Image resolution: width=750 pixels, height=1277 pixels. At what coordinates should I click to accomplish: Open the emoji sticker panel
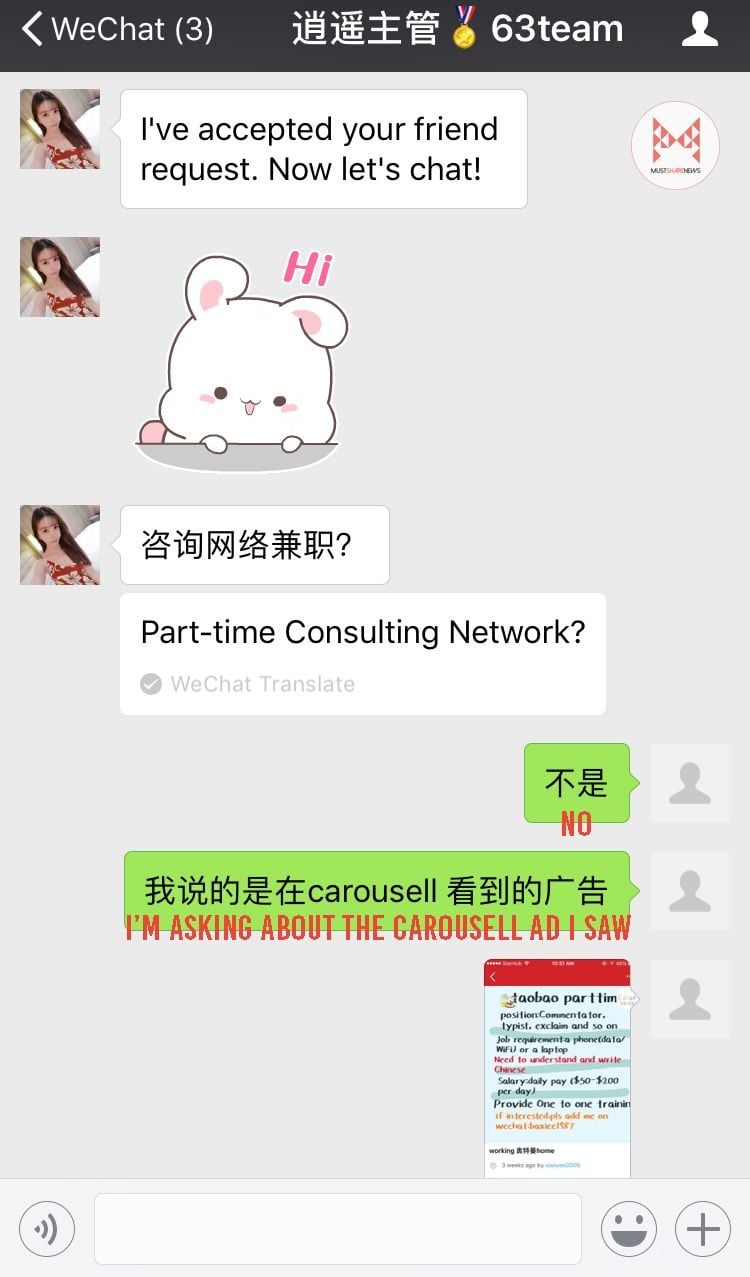[628, 1228]
